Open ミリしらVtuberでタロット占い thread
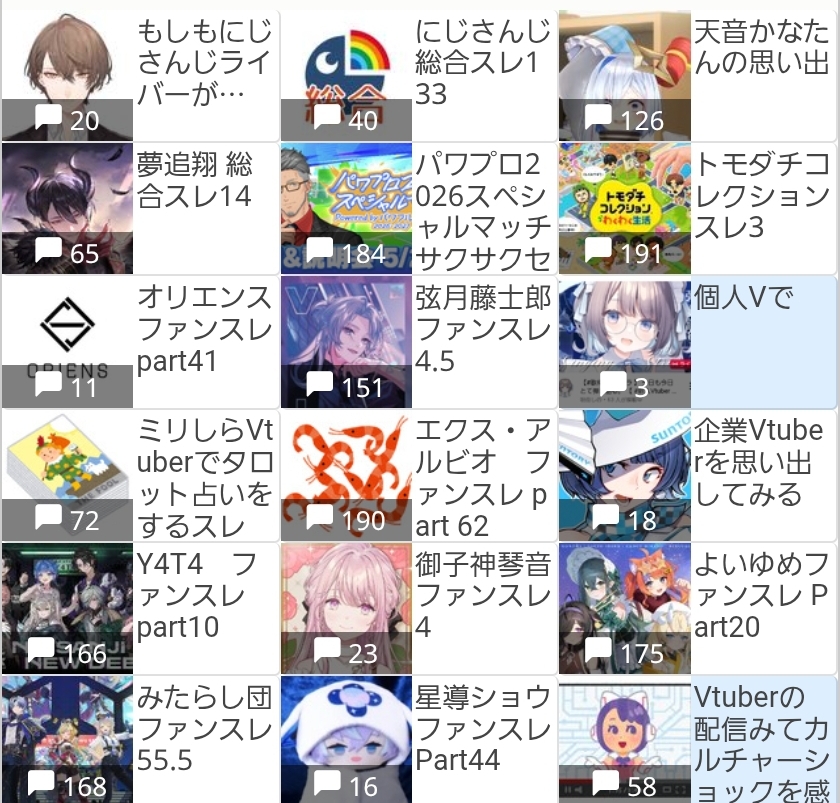The image size is (840, 803). pyautogui.click(x=140, y=475)
